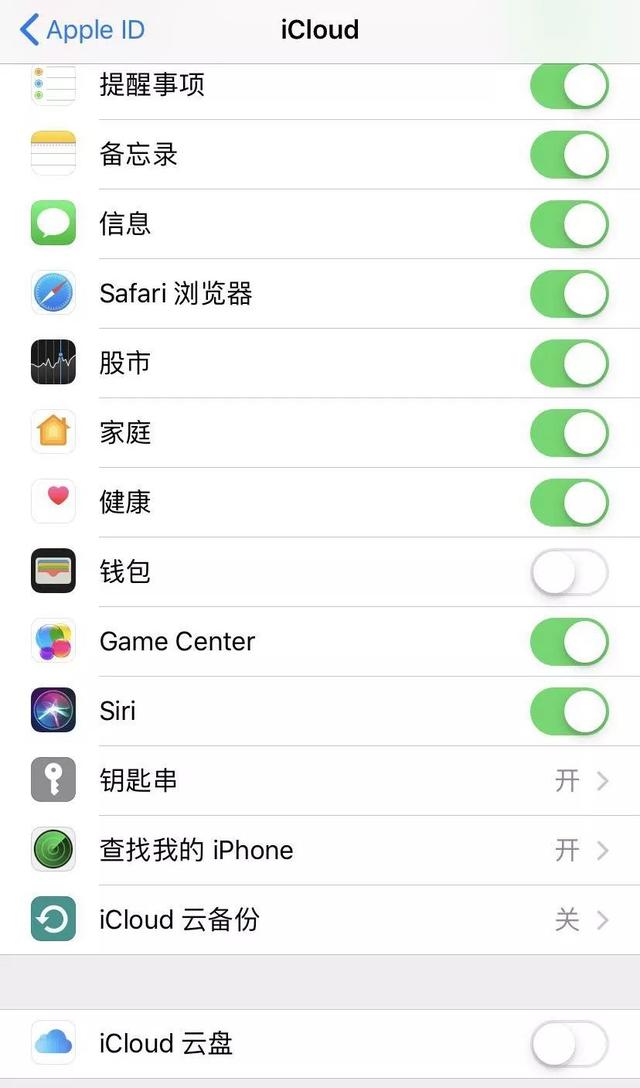Toggle off the 健康 switch
The width and height of the screenshot is (640, 1088).
coord(568,502)
